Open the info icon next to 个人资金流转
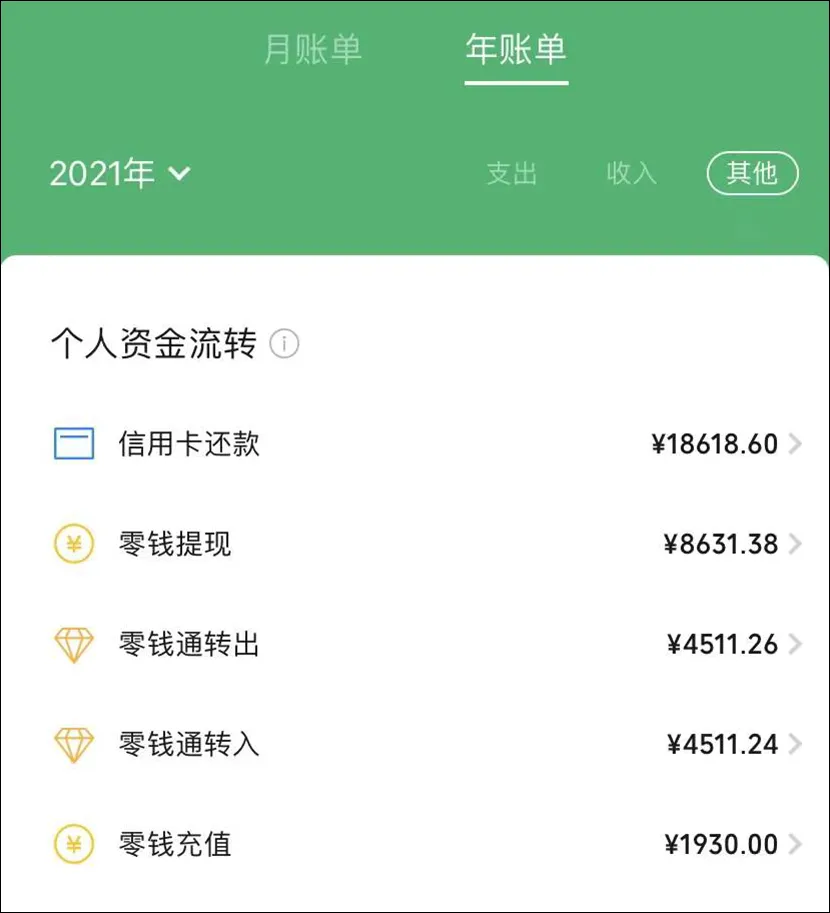Image resolution: width=830 pixels, height=913 pixels. click(x=283, y=344)
